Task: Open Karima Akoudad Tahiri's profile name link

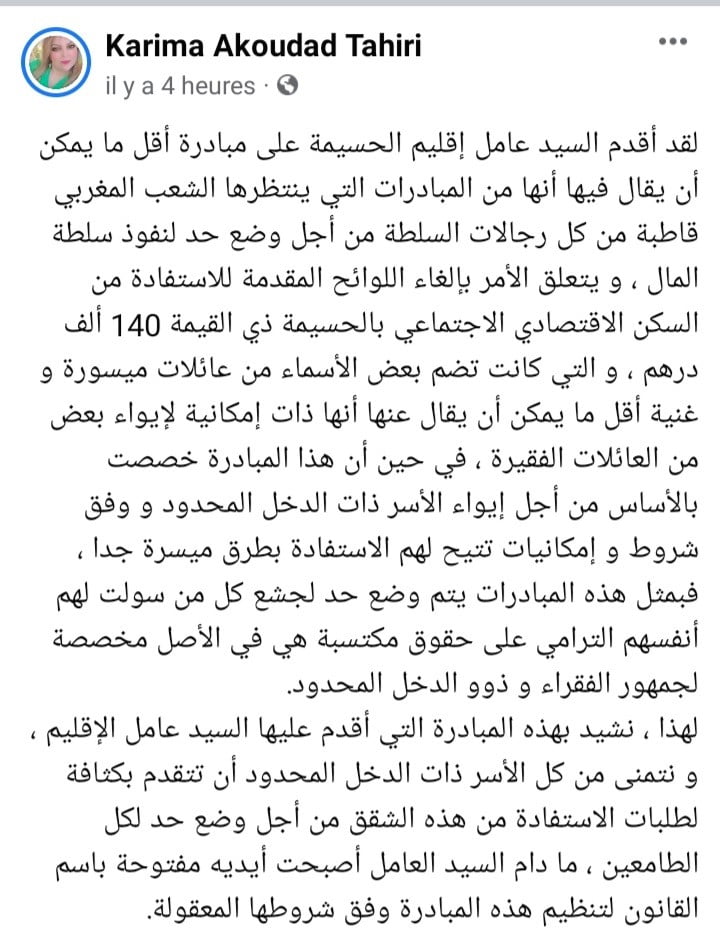Action: [x=264, y=46]
